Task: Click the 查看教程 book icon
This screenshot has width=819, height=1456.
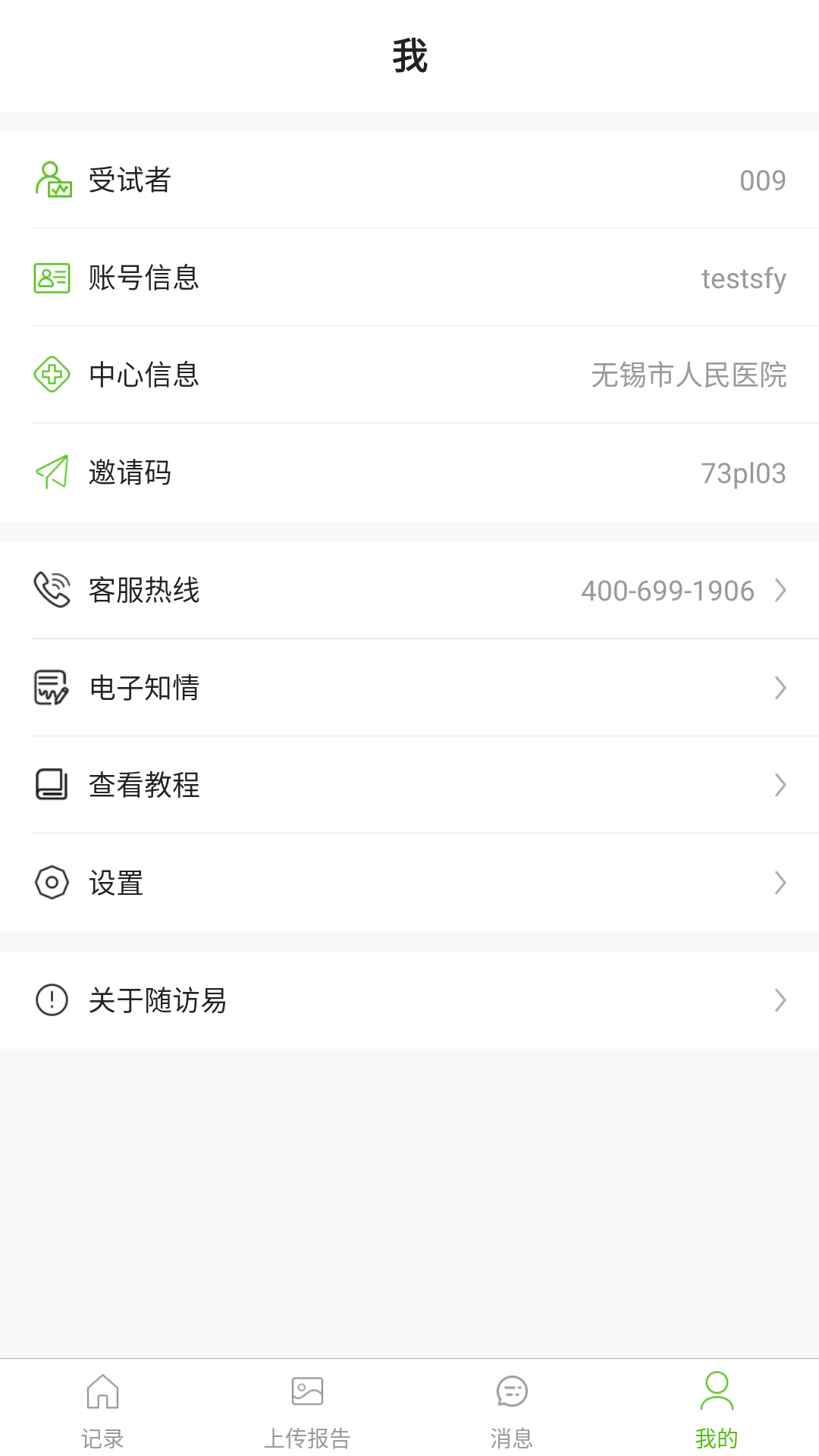Action: point(51,785)
